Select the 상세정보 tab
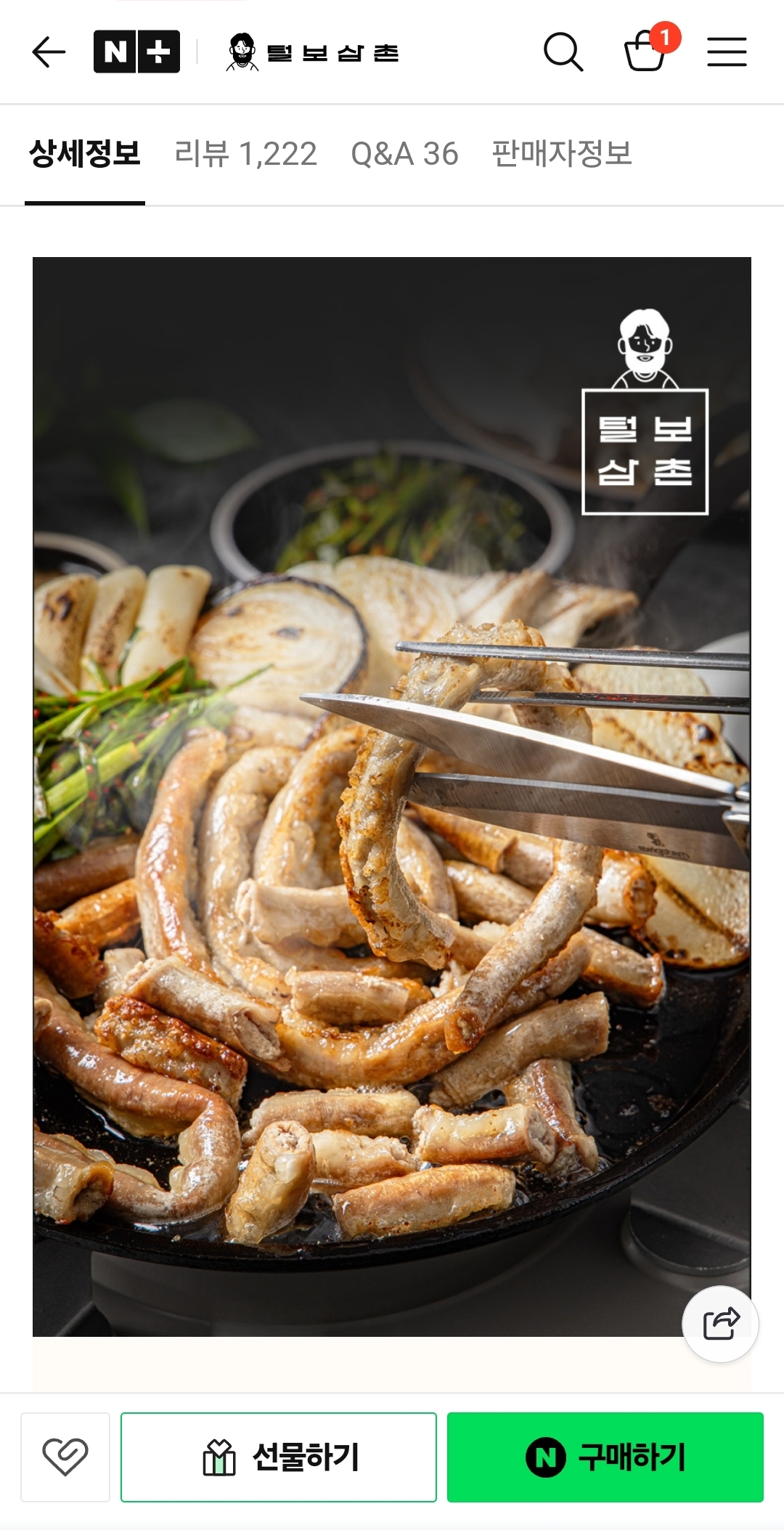 [85, 154]
